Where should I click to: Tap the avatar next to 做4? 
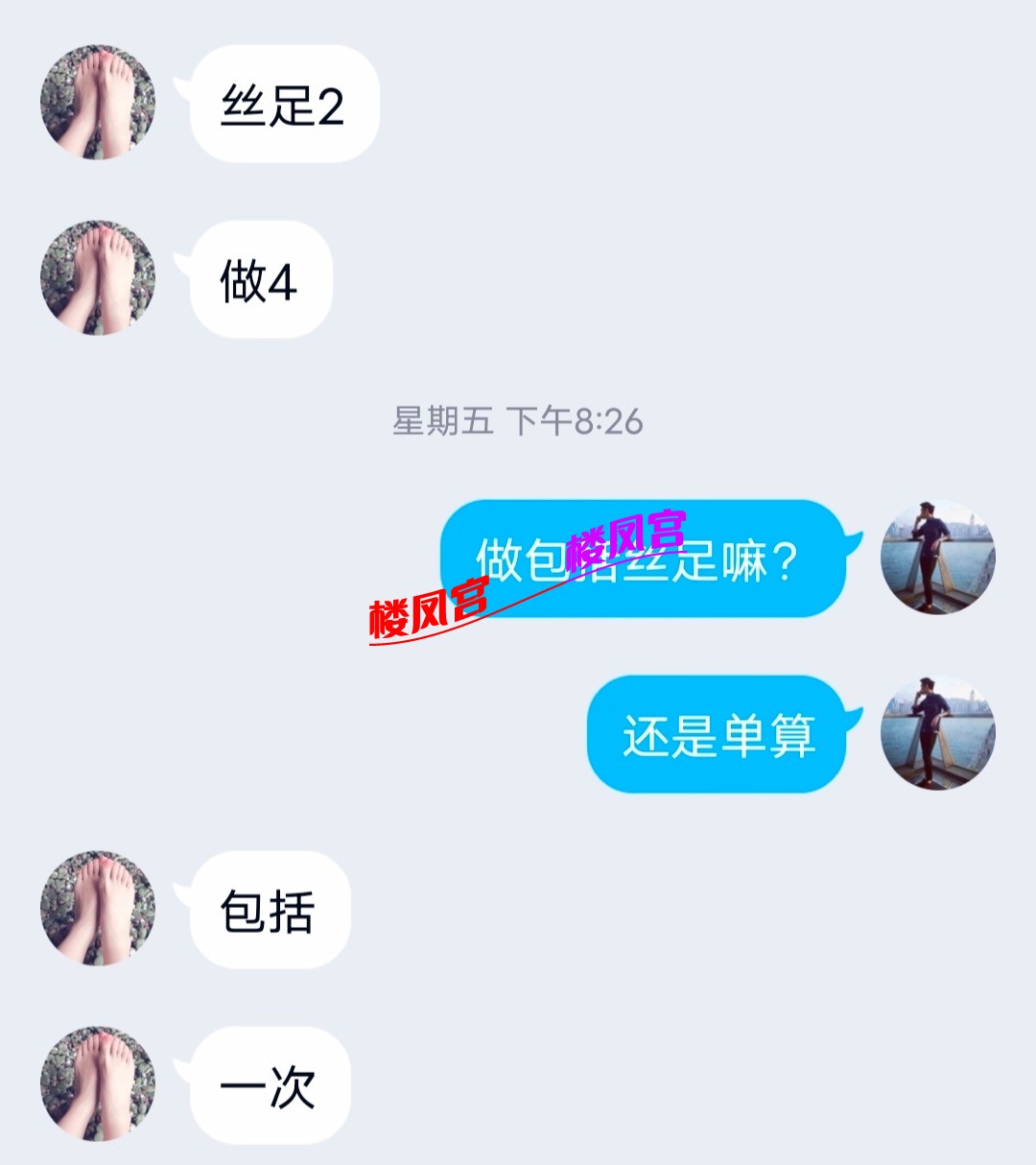(98, 278)
